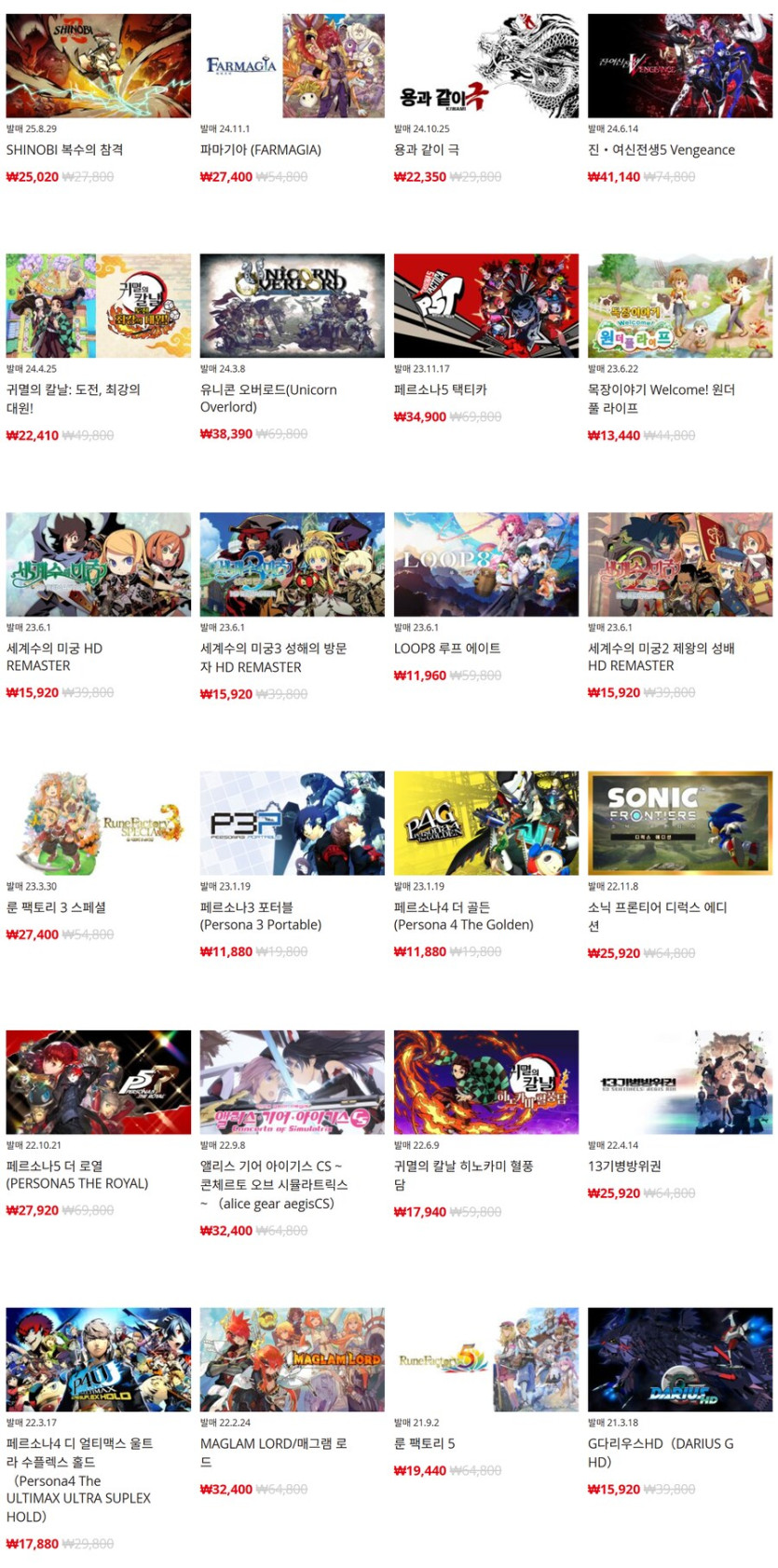The height and width of the screenshot is (1568, 778).
Task: Select 세계수의 미궁 HD REMASTER card
Action: pos(98,564)
